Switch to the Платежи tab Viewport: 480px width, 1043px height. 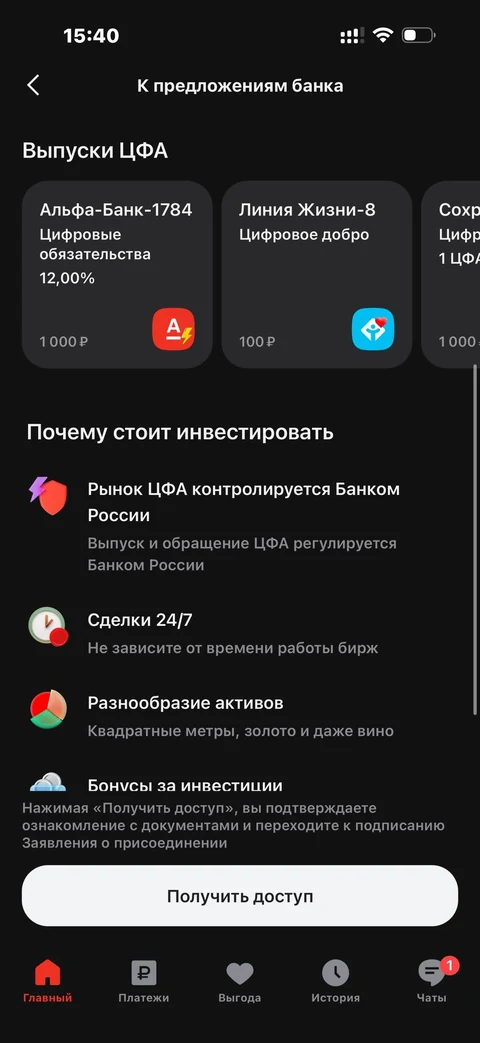click(x=144, y=982)
